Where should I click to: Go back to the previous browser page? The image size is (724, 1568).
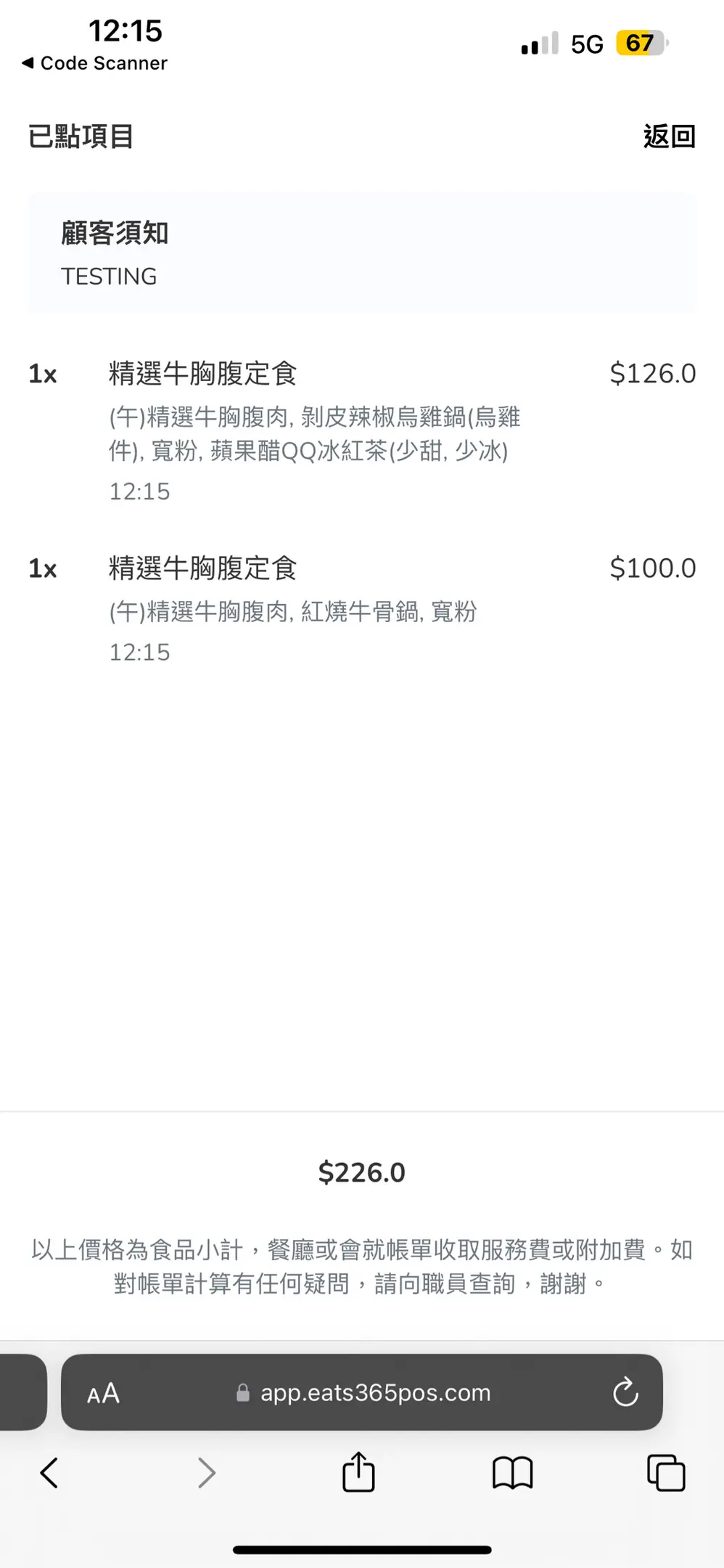pyautogui.click(x=49, y=1473)
